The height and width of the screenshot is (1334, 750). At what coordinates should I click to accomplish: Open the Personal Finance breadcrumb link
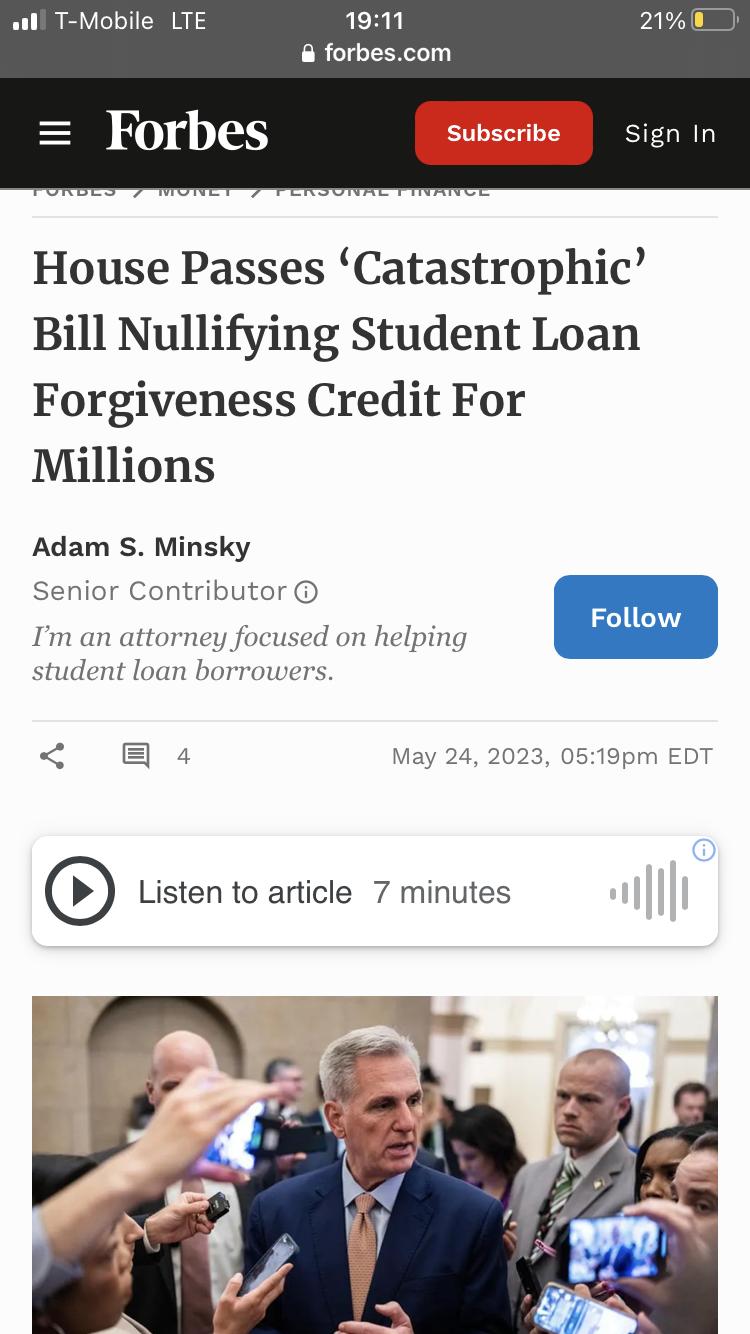382,189
